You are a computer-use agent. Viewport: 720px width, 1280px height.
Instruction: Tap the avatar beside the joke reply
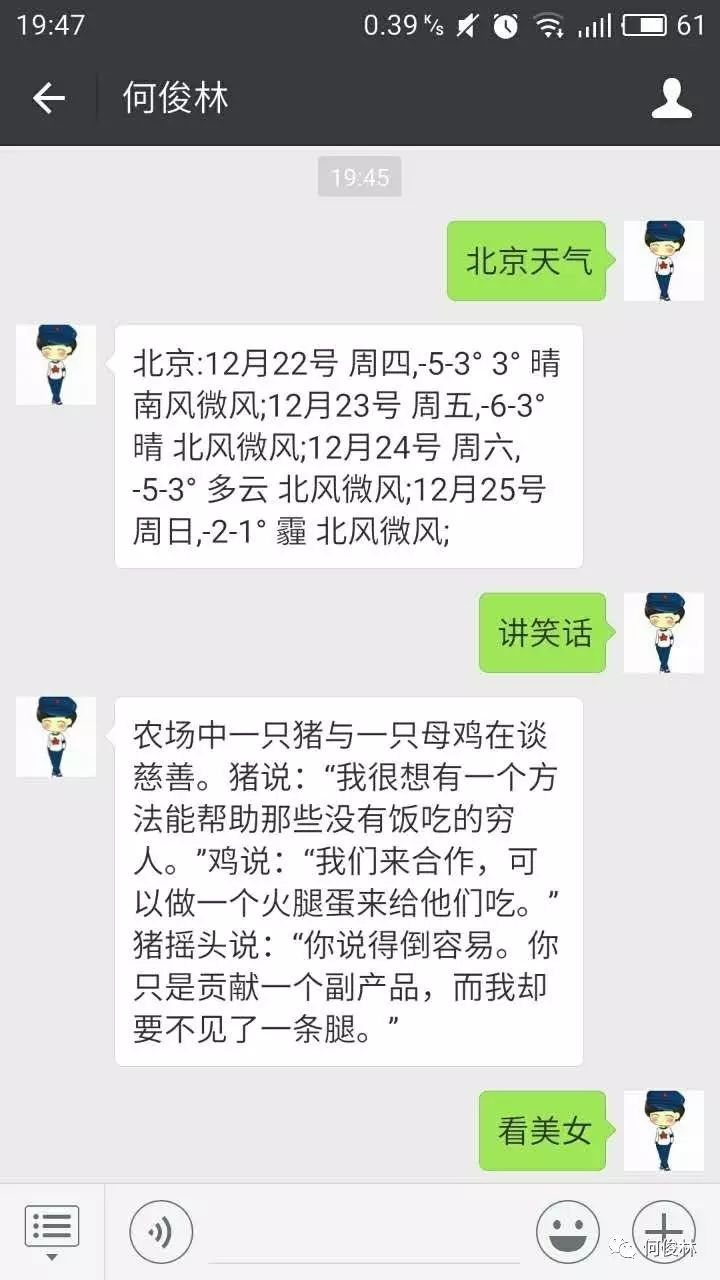pyautogui.click(x=56, y=737)
